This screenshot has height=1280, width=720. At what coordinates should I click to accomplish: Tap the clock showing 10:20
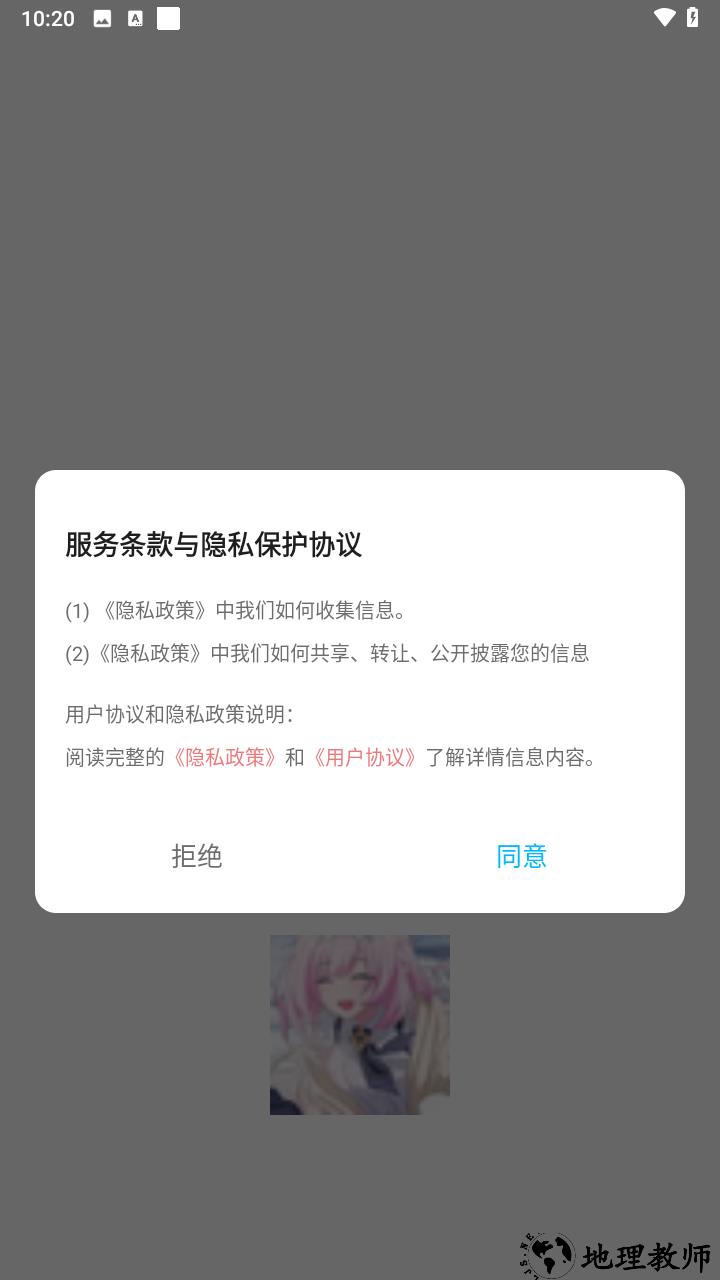pyautogui.click(x=47, y=18)
